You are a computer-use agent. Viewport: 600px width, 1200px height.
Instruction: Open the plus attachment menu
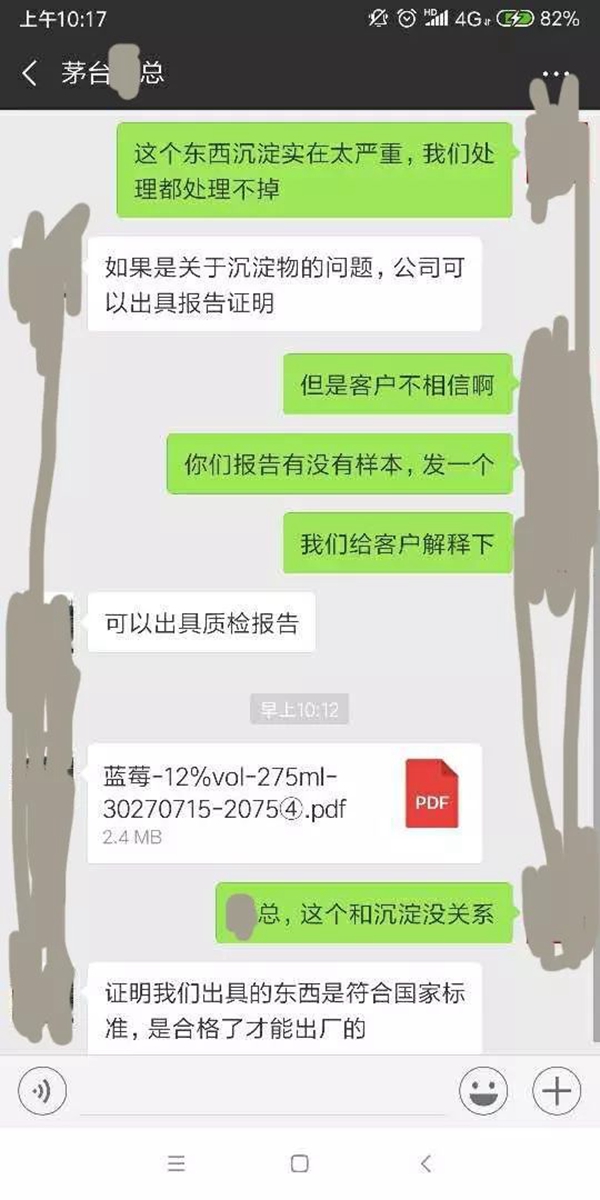point(555,1089)
